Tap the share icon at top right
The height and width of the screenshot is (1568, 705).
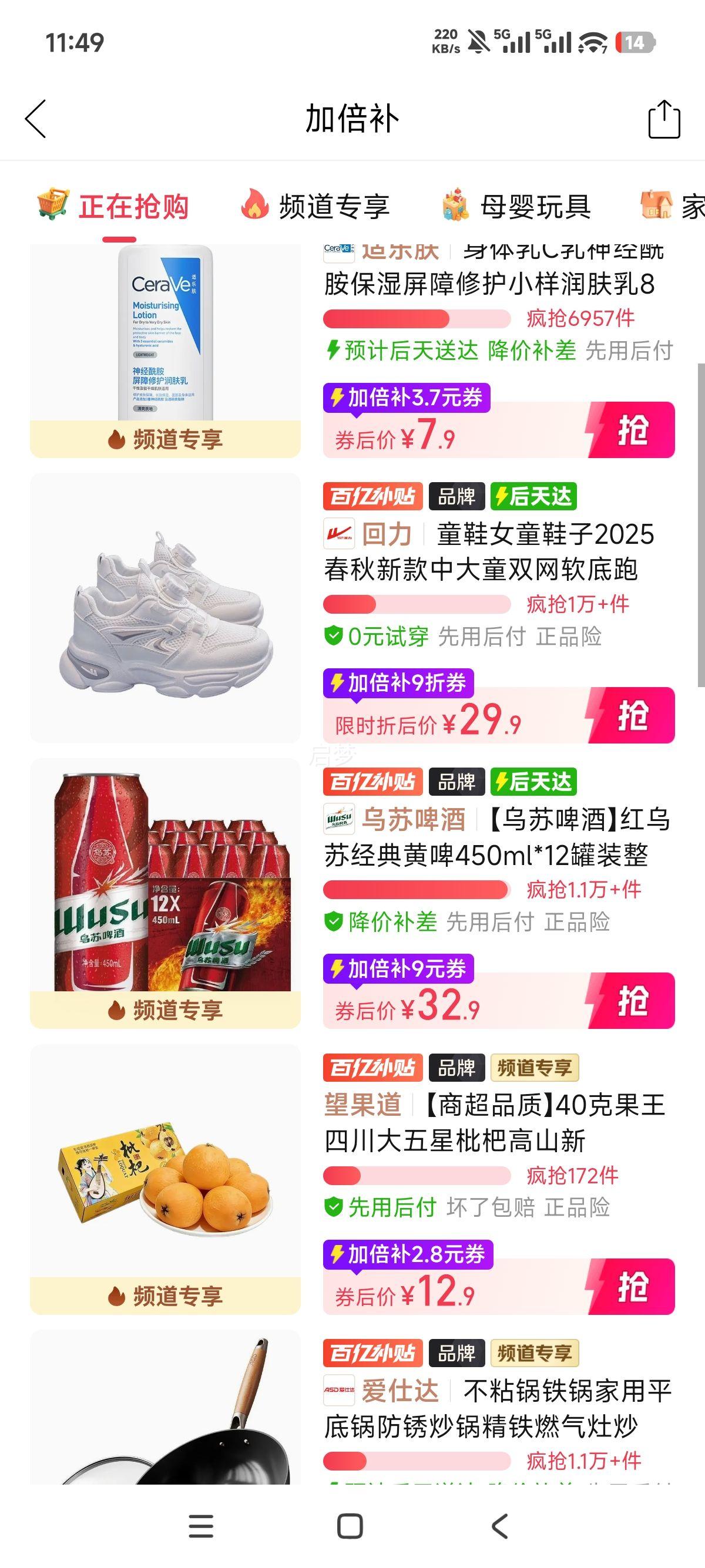coord(664,119)
